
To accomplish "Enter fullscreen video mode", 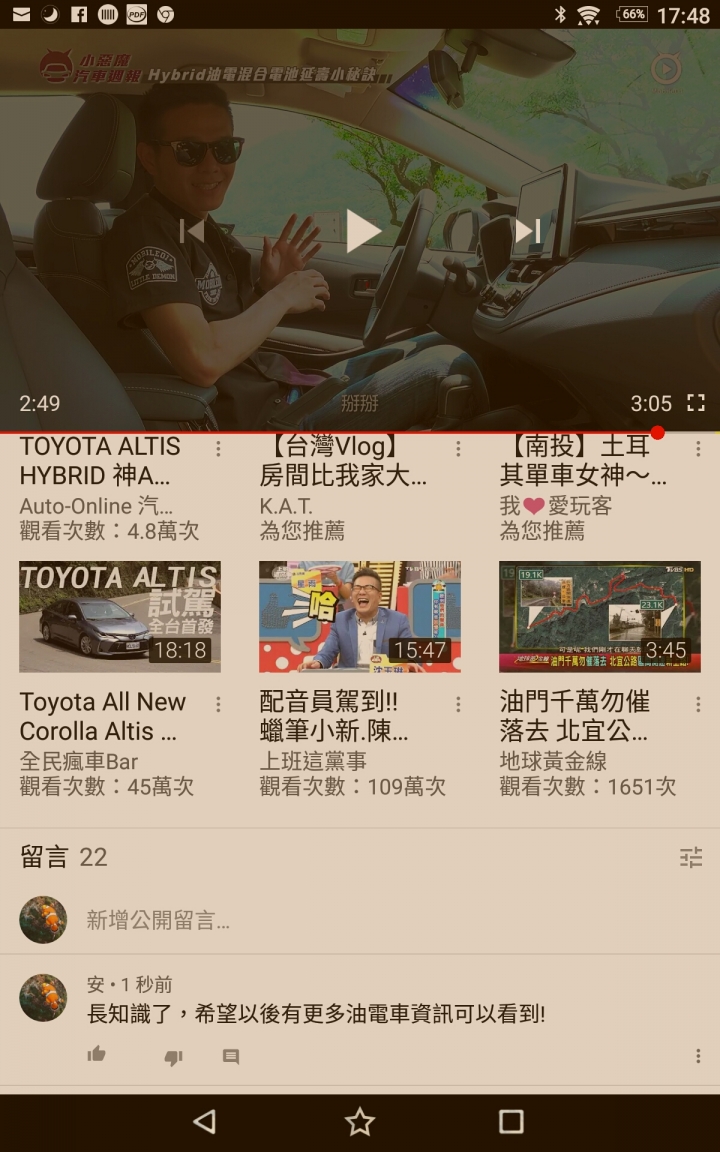I will pyautogui.click(x=696, y=403).
